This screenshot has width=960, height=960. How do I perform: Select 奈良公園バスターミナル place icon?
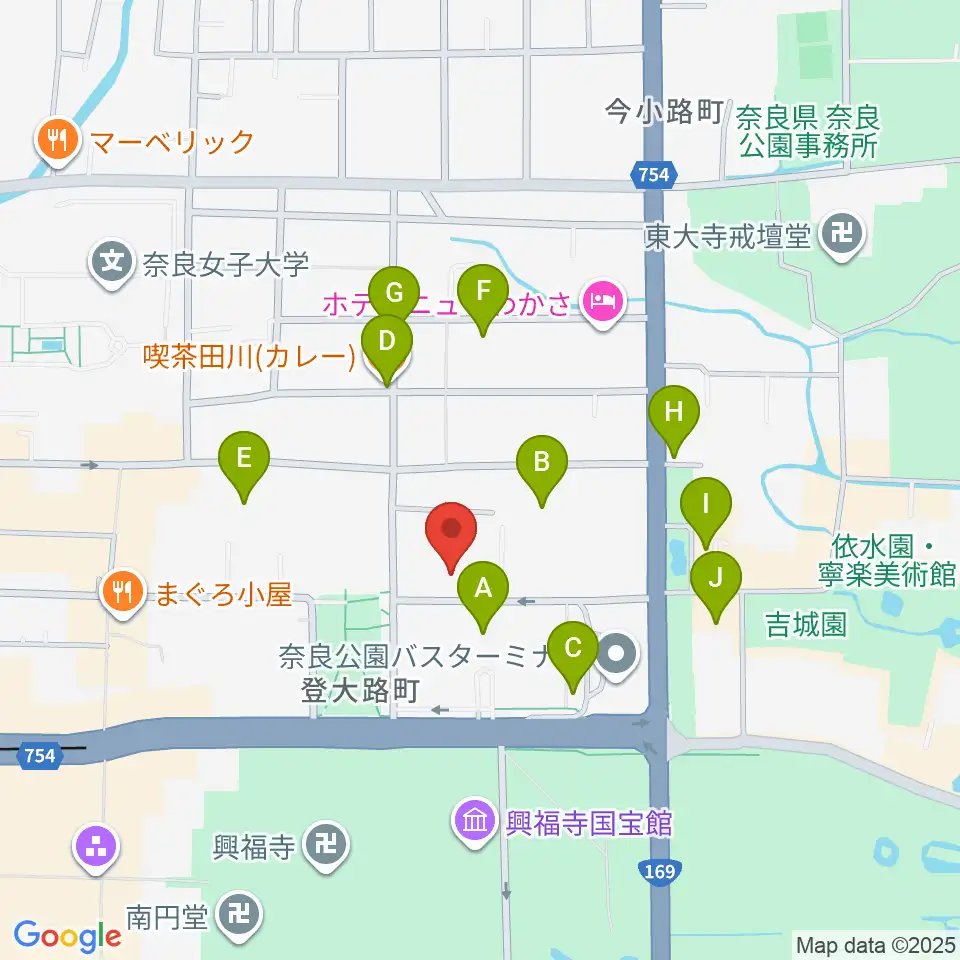pyautogui.click(x=617, y=657)
